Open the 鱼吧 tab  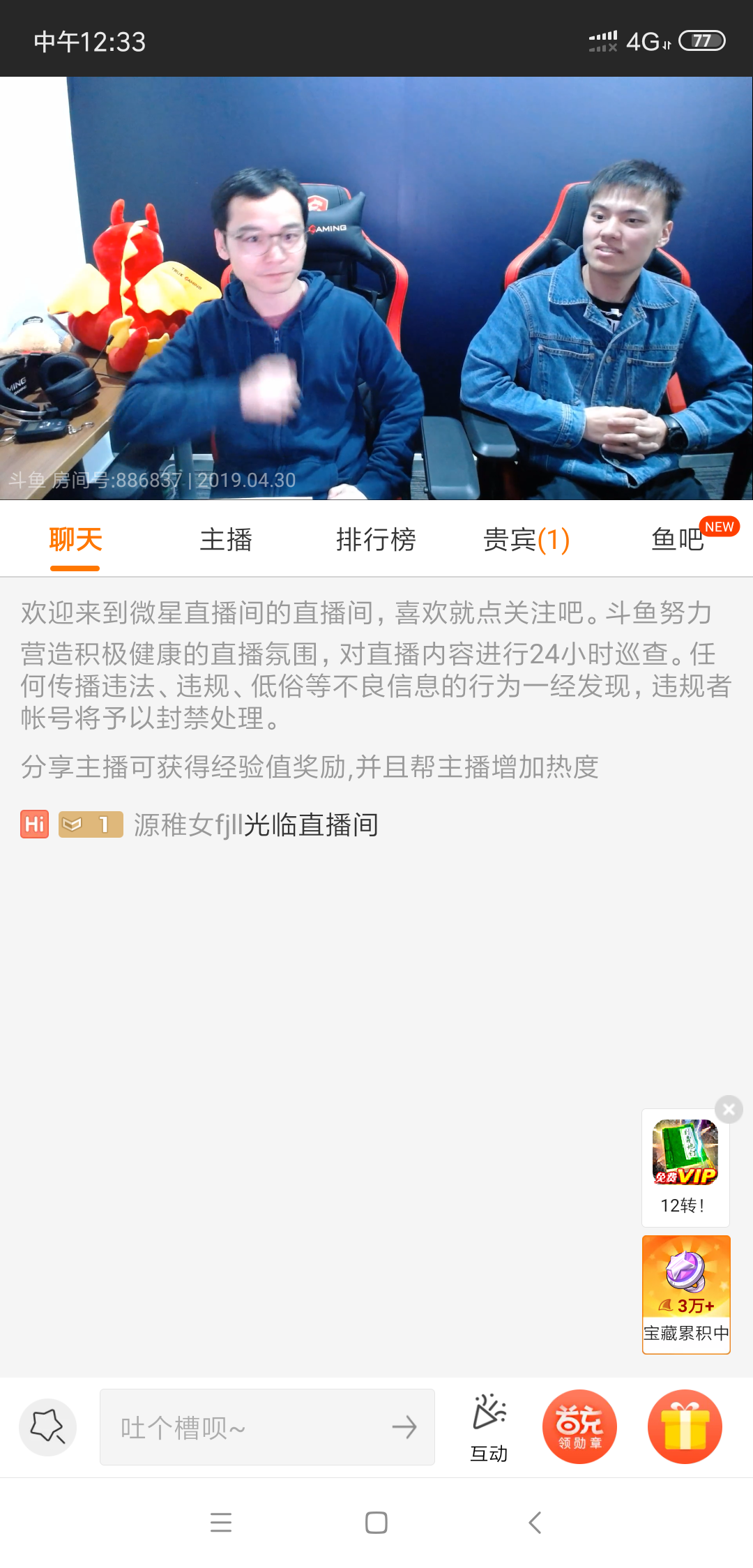pos(678,540)
